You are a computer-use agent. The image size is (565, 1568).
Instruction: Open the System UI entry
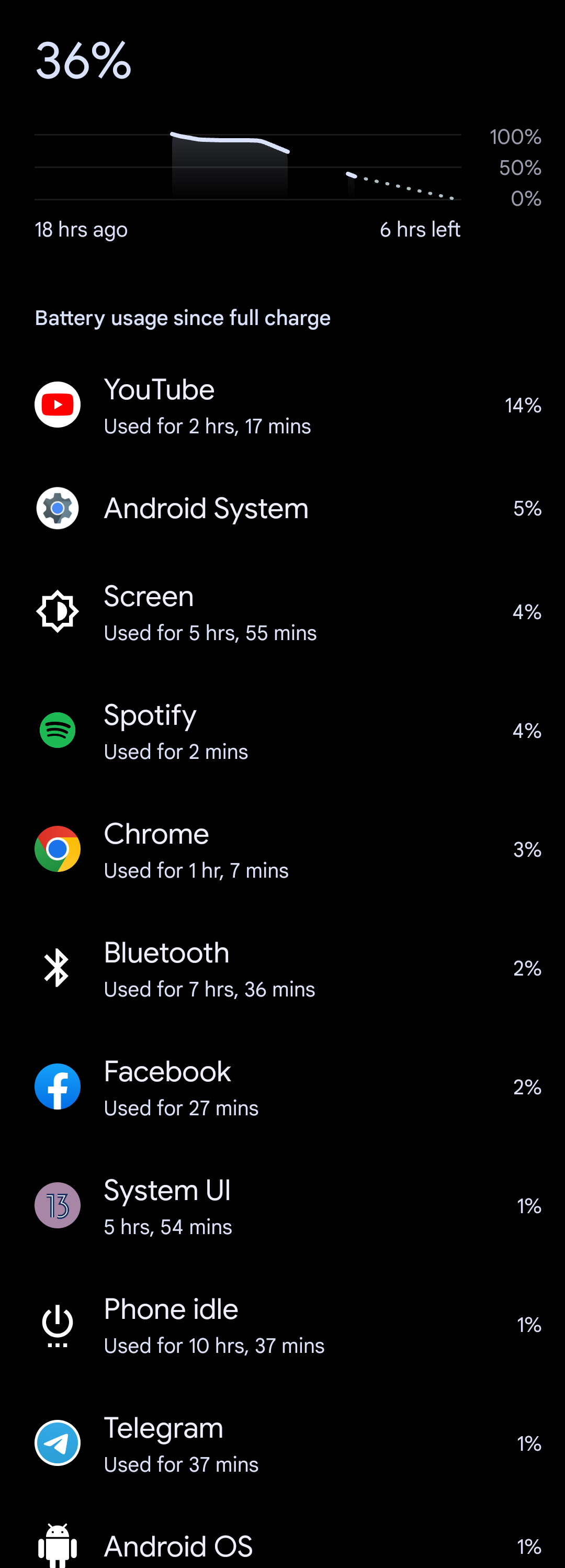pos(282,1206)
